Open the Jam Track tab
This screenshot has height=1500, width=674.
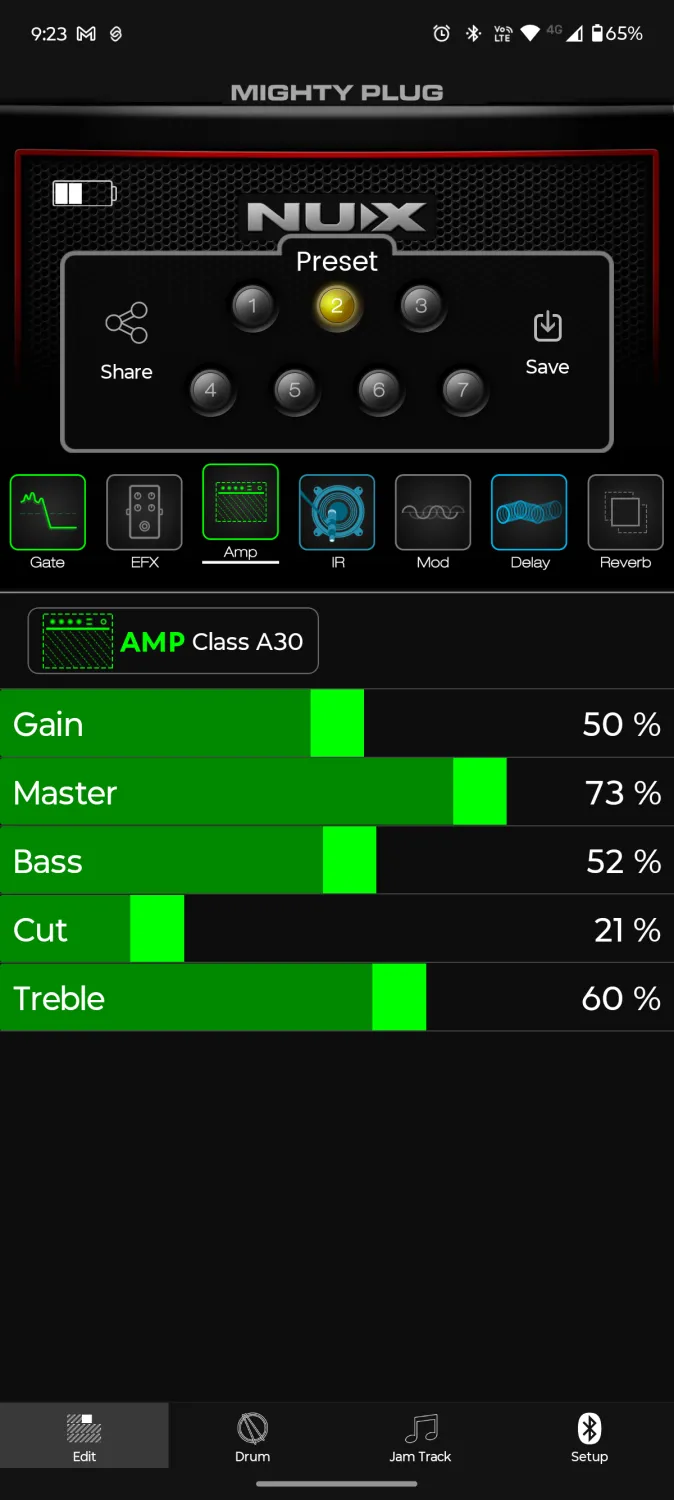coord(420,1438)
